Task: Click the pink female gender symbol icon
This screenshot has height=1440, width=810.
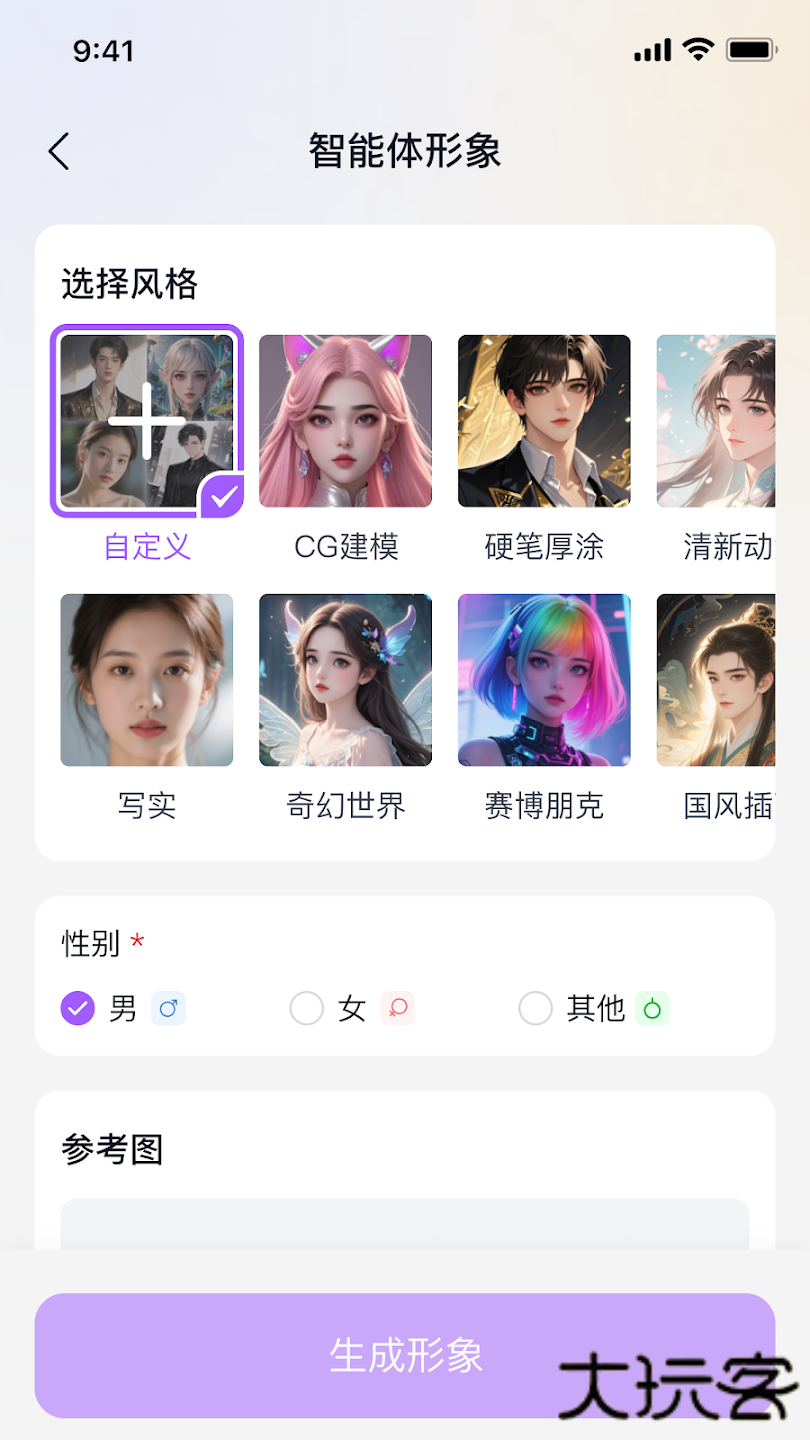Action: click(396, 1009)
